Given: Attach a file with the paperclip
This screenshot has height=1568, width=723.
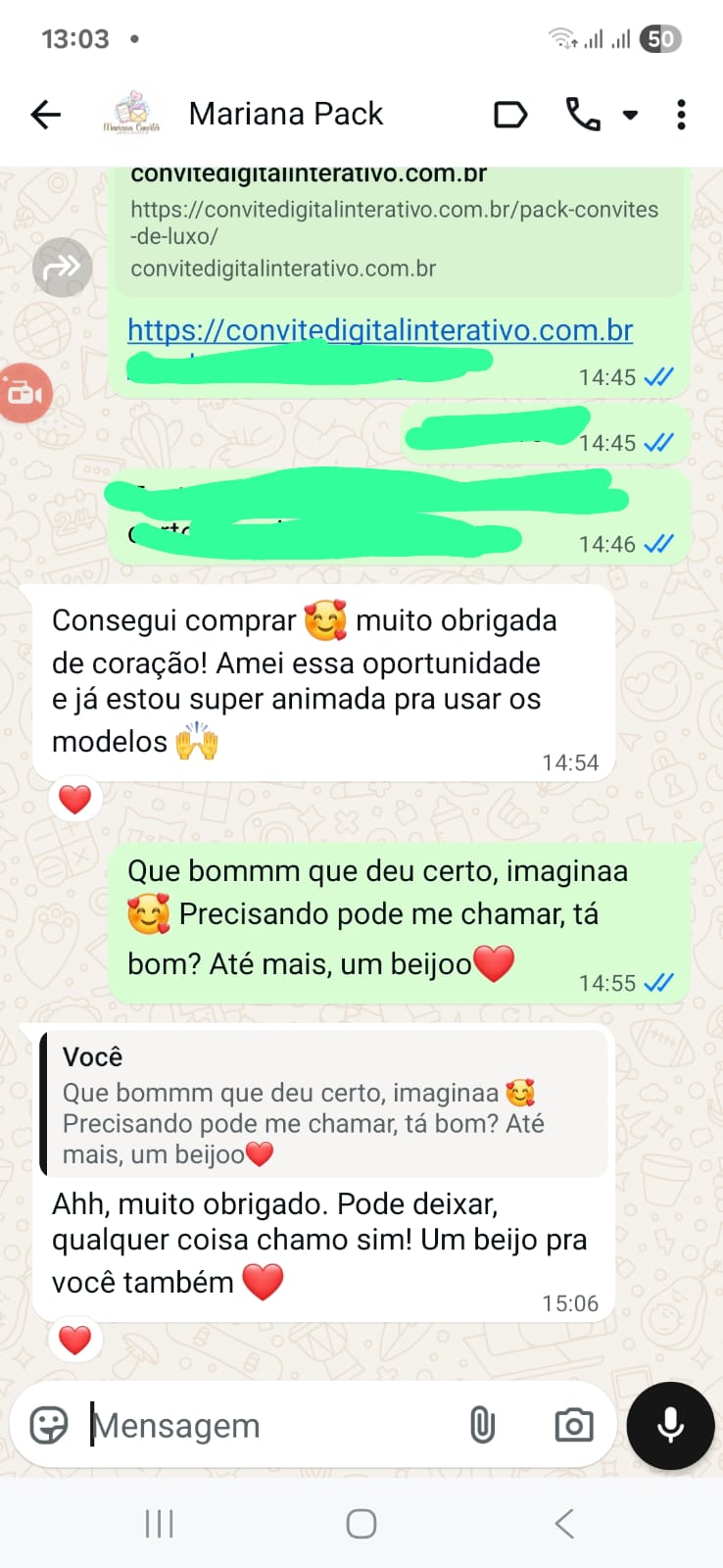Looking at the screenshot, I should point(482,1425).
